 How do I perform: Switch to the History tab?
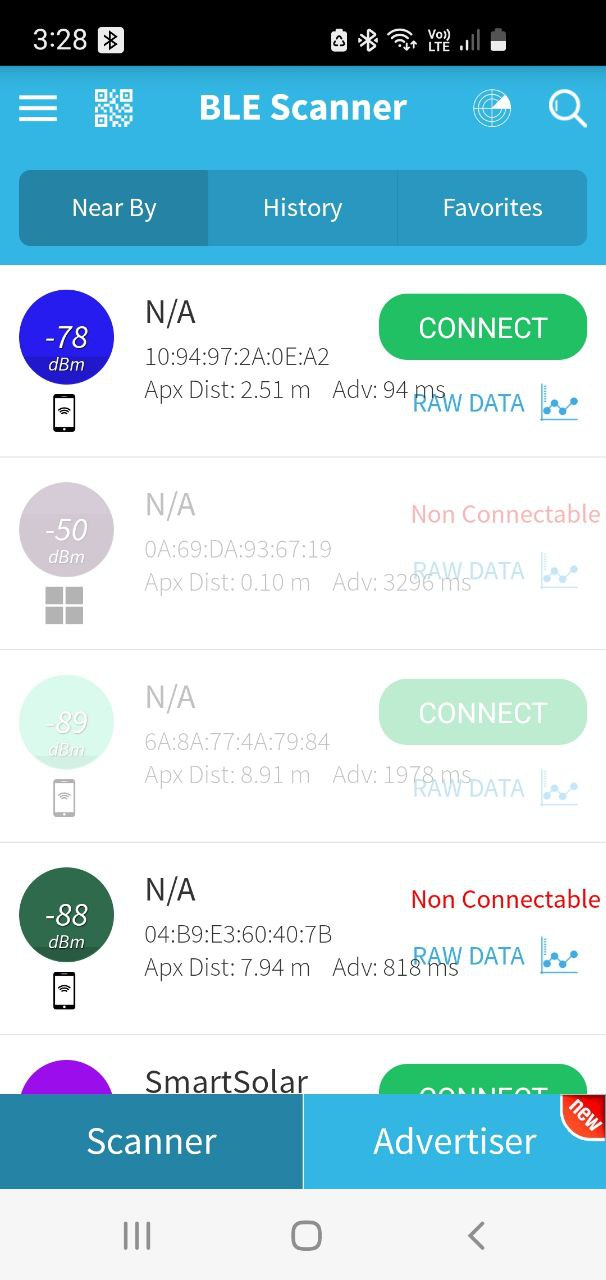click(302, 208)
